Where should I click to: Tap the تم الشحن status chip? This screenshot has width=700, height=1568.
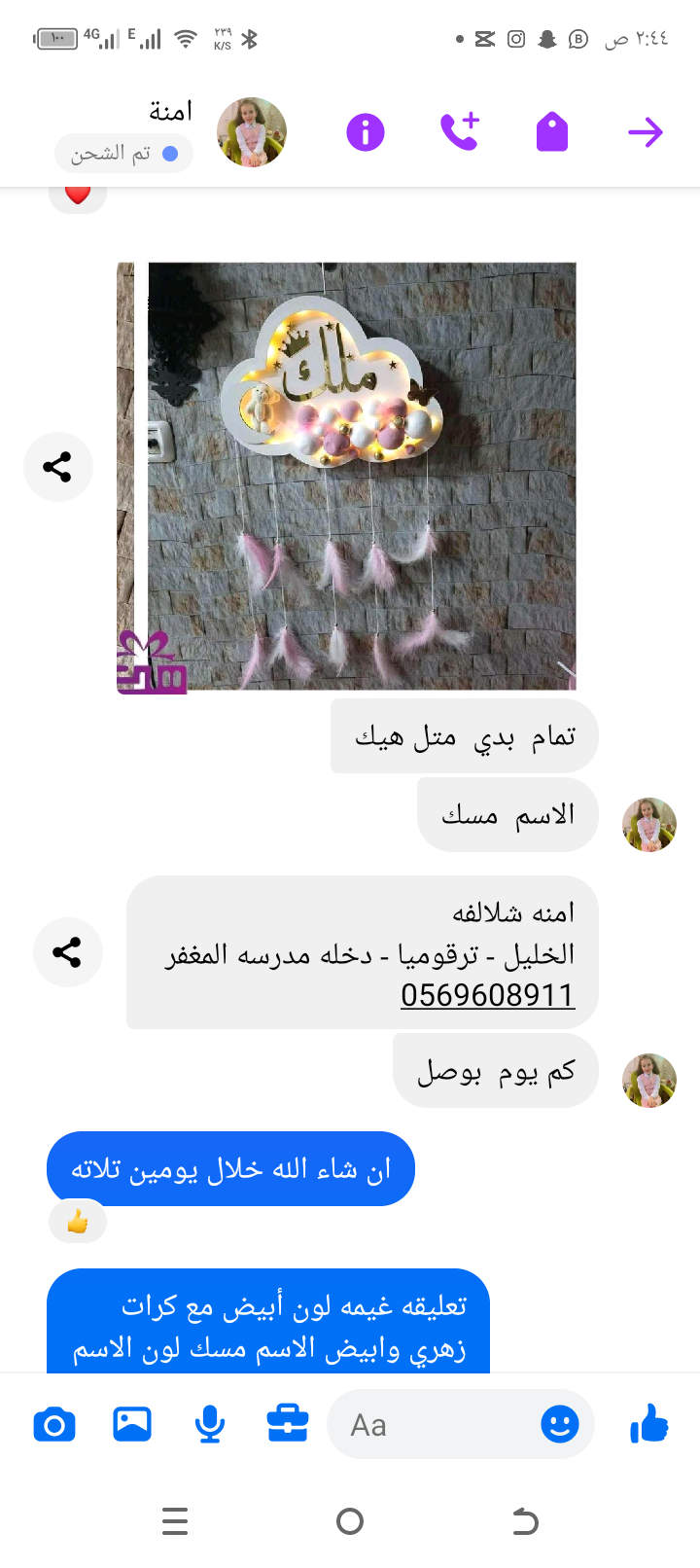click(124, 154)
